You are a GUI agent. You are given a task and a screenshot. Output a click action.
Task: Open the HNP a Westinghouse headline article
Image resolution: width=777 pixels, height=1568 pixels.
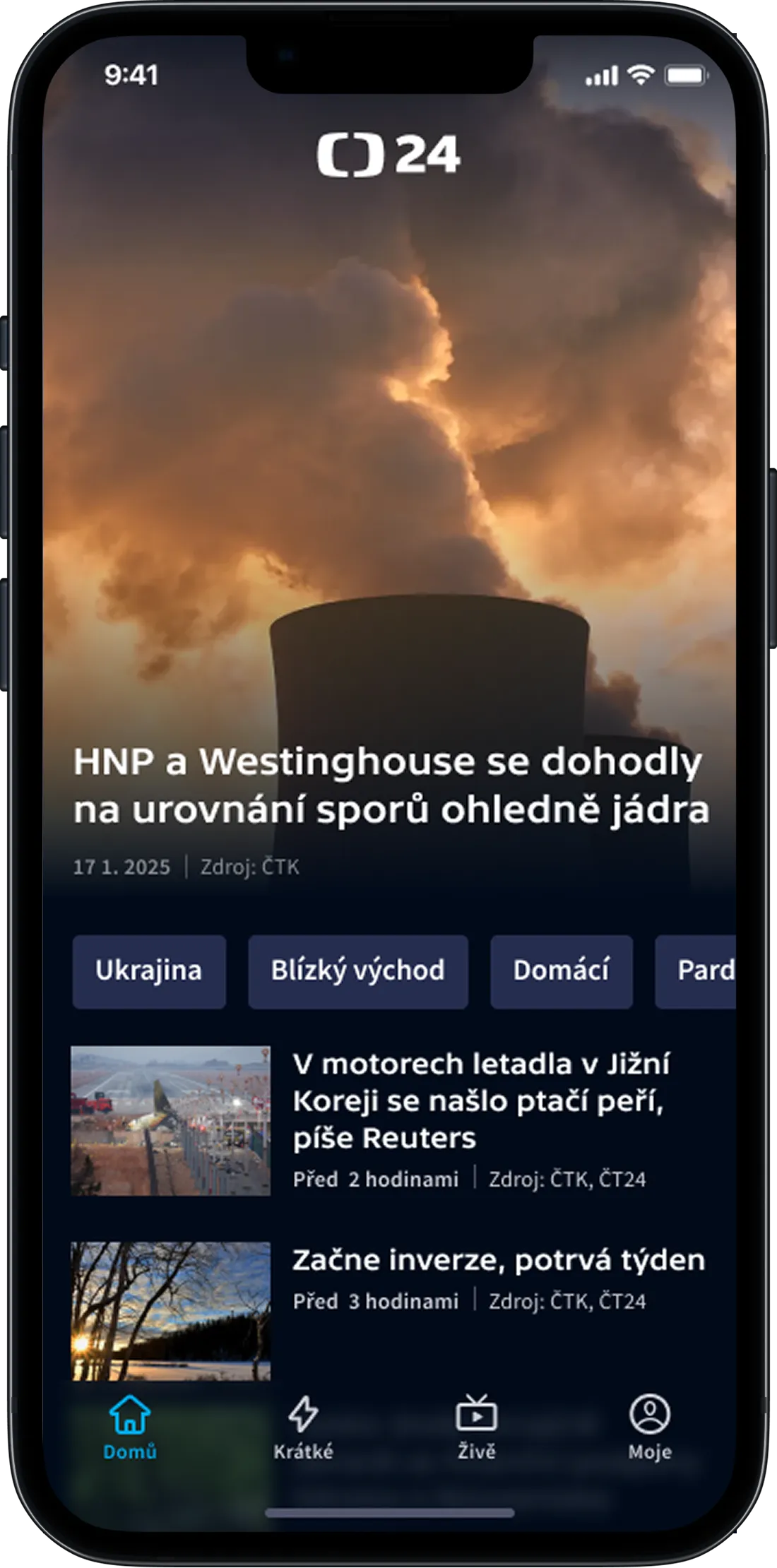391,785
